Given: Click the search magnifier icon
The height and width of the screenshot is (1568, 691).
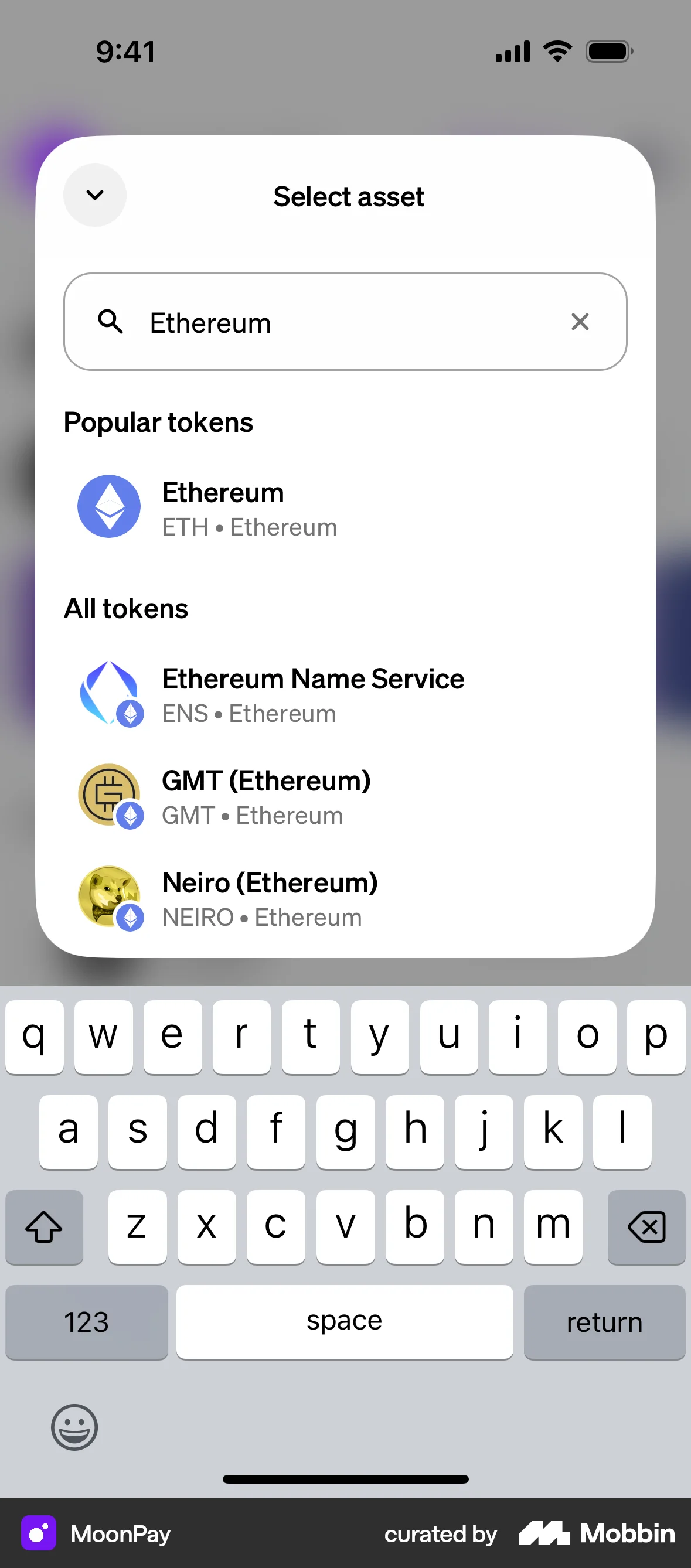Looking at the screenshot, I should 110,323.
